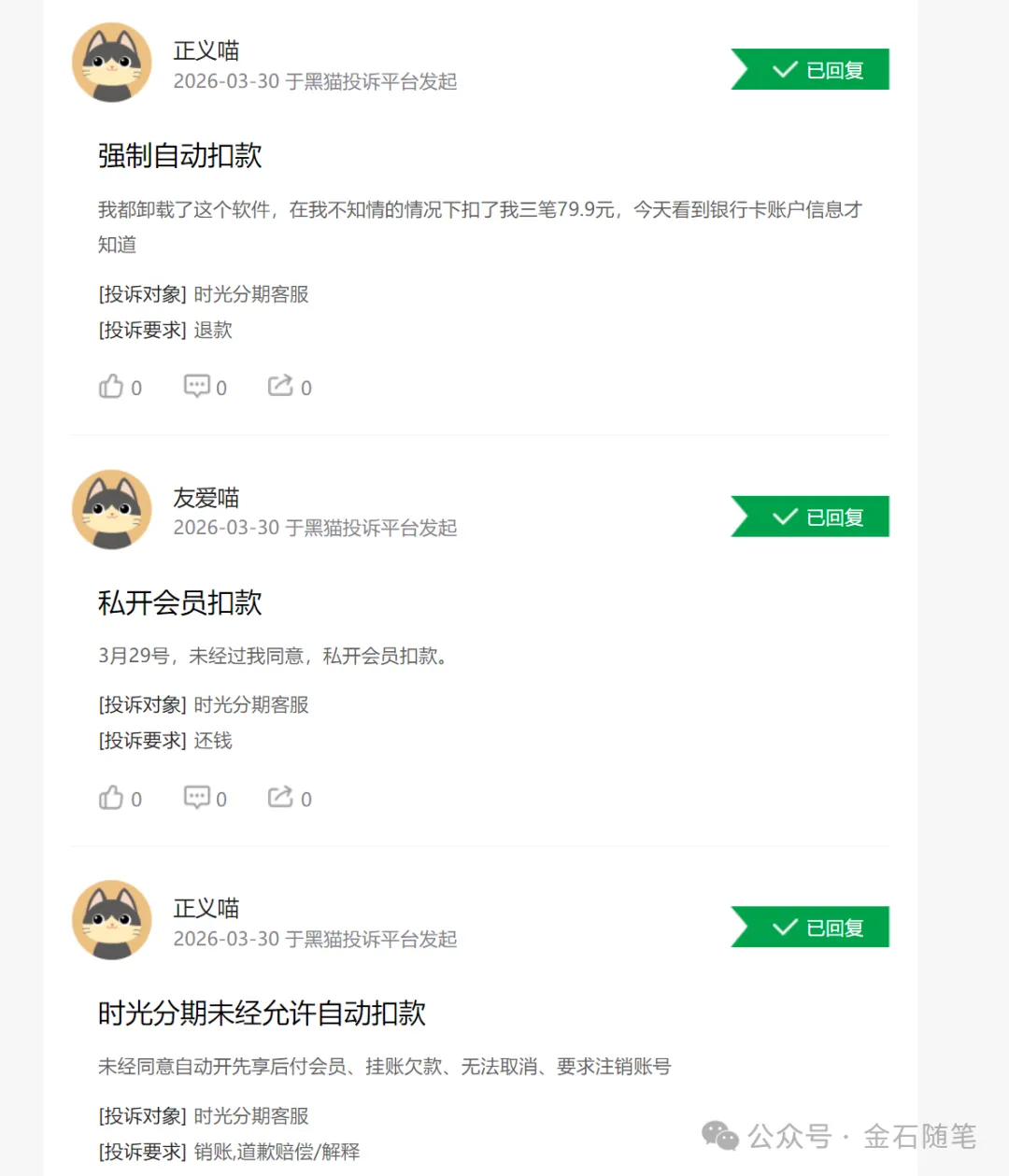Image resolution: width=1009 pixels, height=1176 pixels.
Task: Open comments on 强制自动扣款 complaint
Action: click(x=197, y=386)
